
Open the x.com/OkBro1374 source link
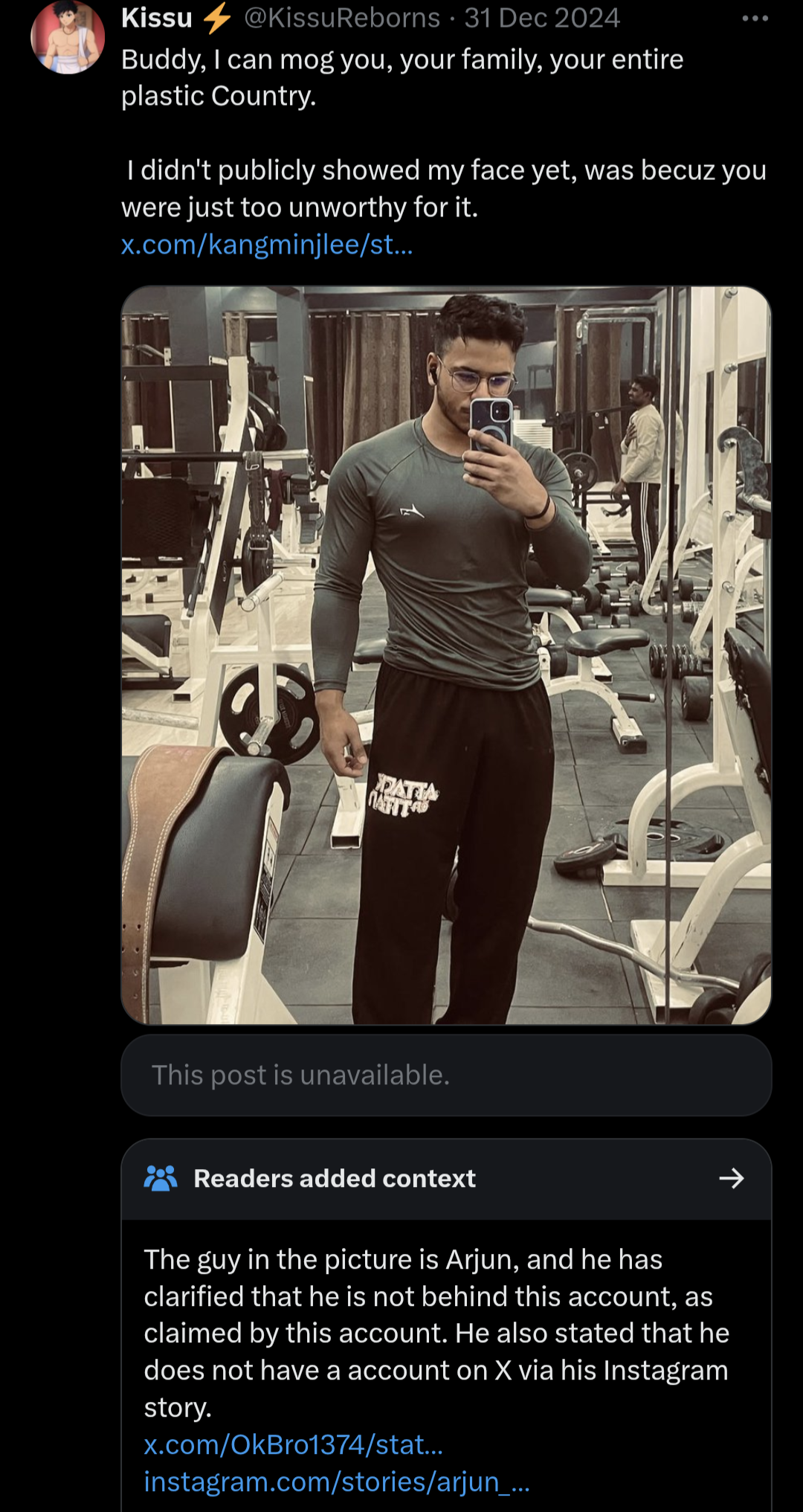[x=294, y=1444]
